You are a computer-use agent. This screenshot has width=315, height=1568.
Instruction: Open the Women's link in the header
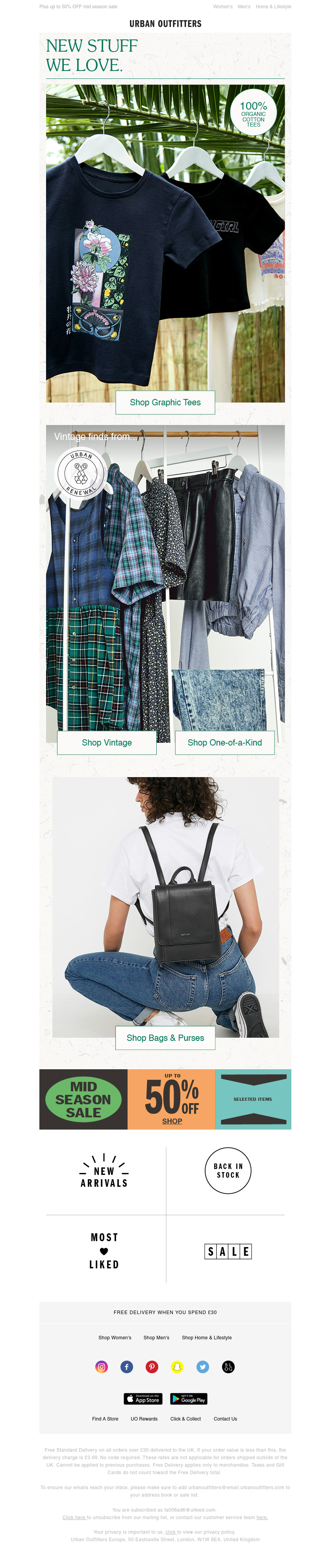click(222, 7)
